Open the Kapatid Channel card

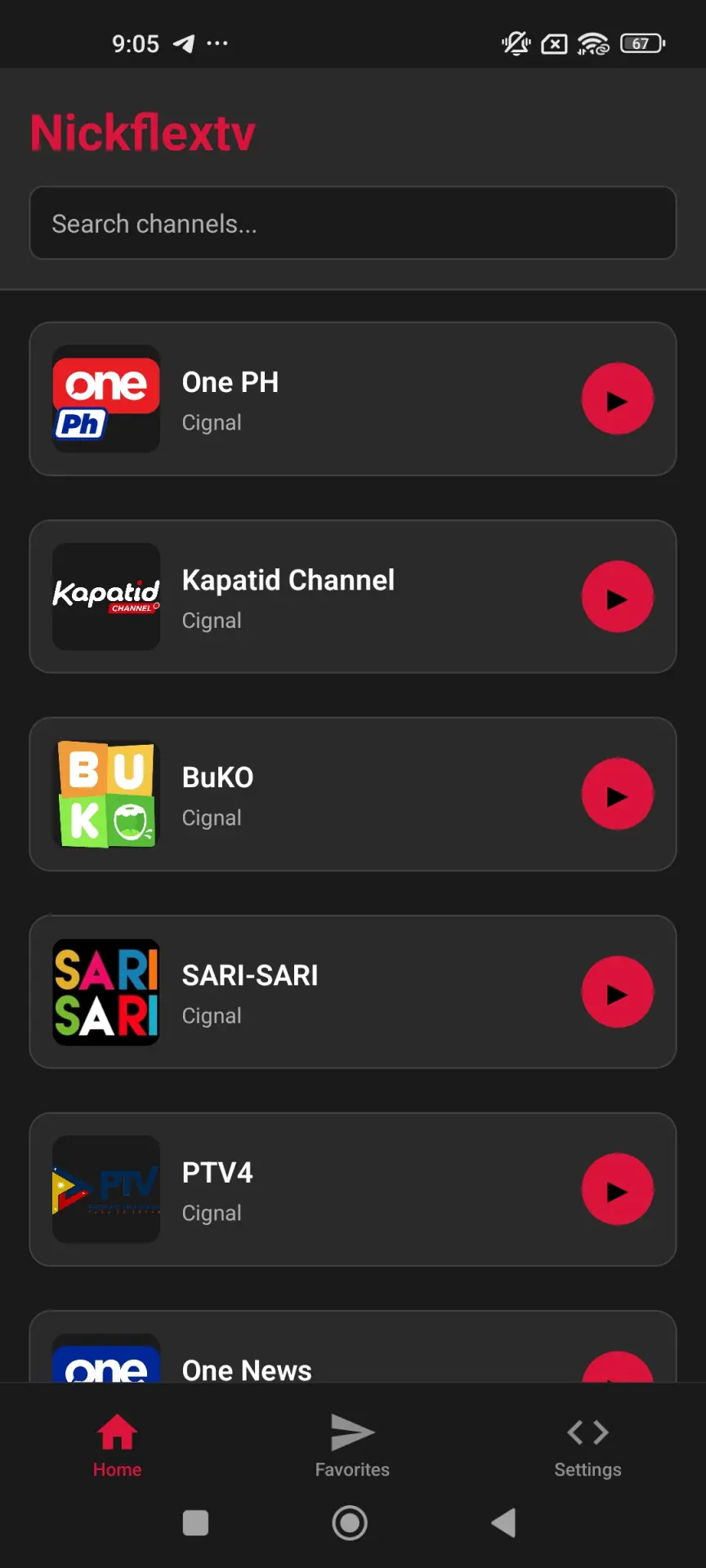(353, 597)
